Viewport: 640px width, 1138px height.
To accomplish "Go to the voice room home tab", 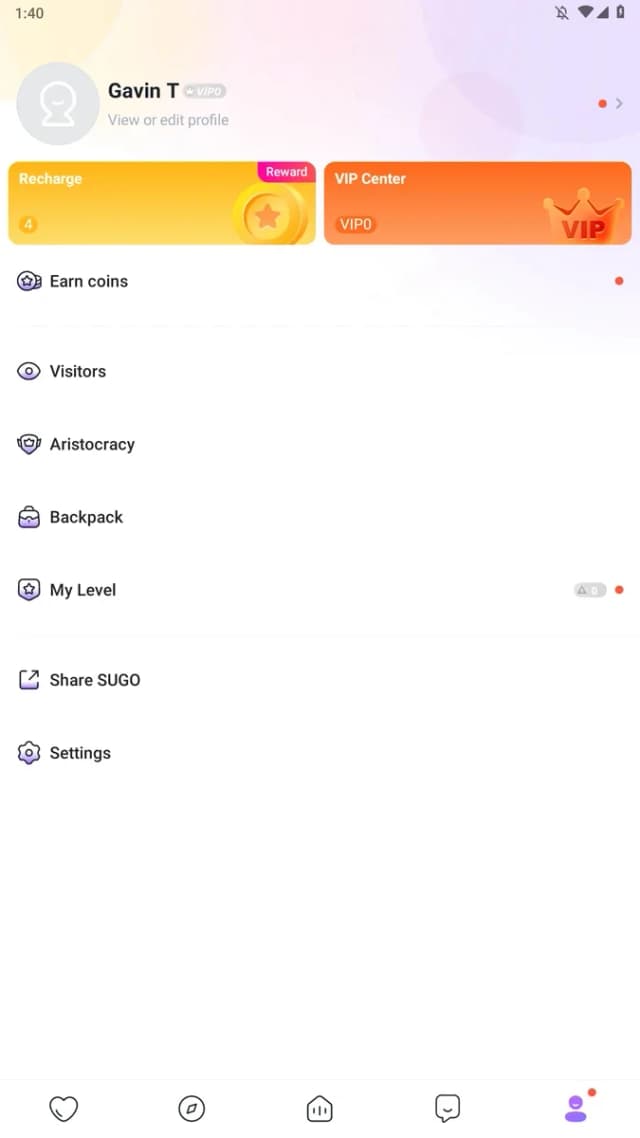I will pos(319,1108).
